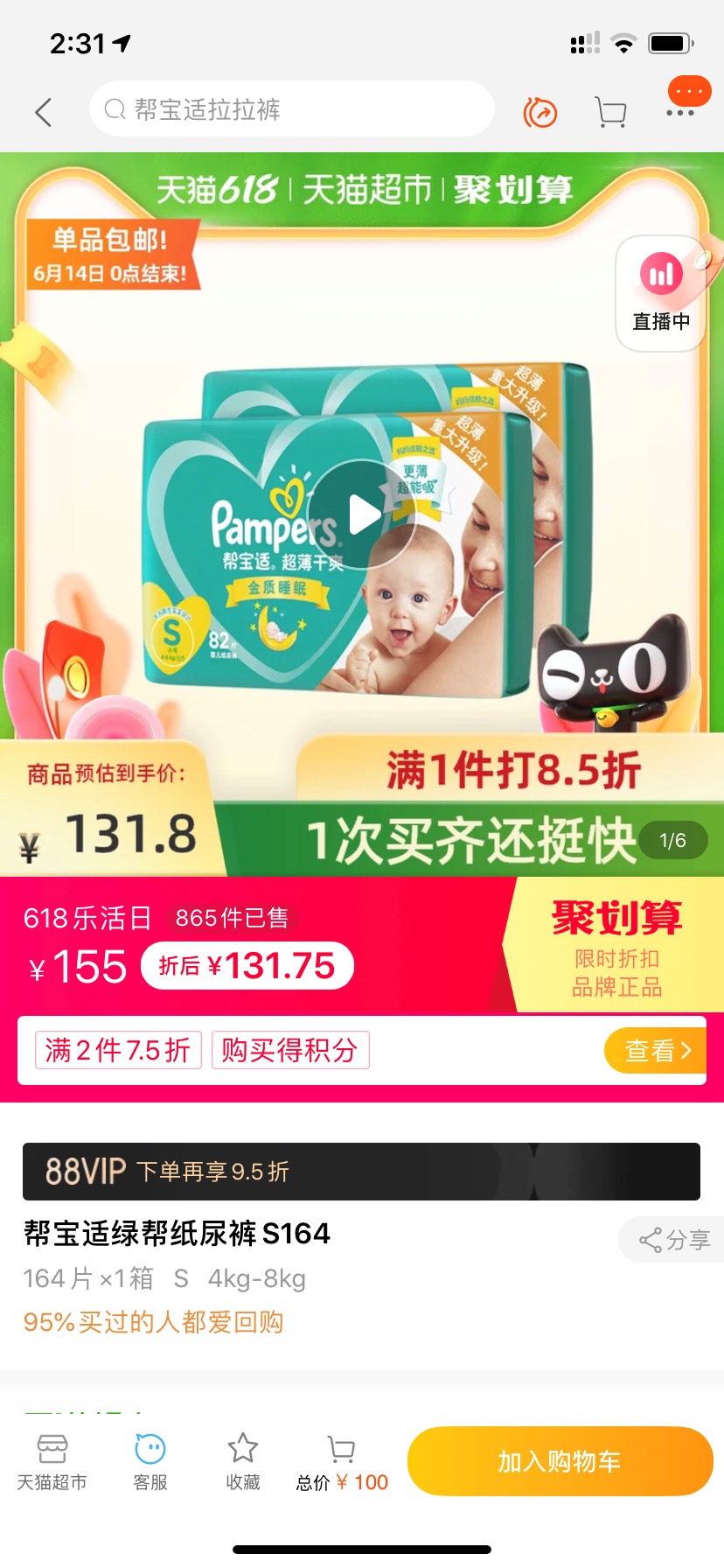
Task: Contact 客服 customer service
Action: pyautogui.click(x=150, y=1462)
